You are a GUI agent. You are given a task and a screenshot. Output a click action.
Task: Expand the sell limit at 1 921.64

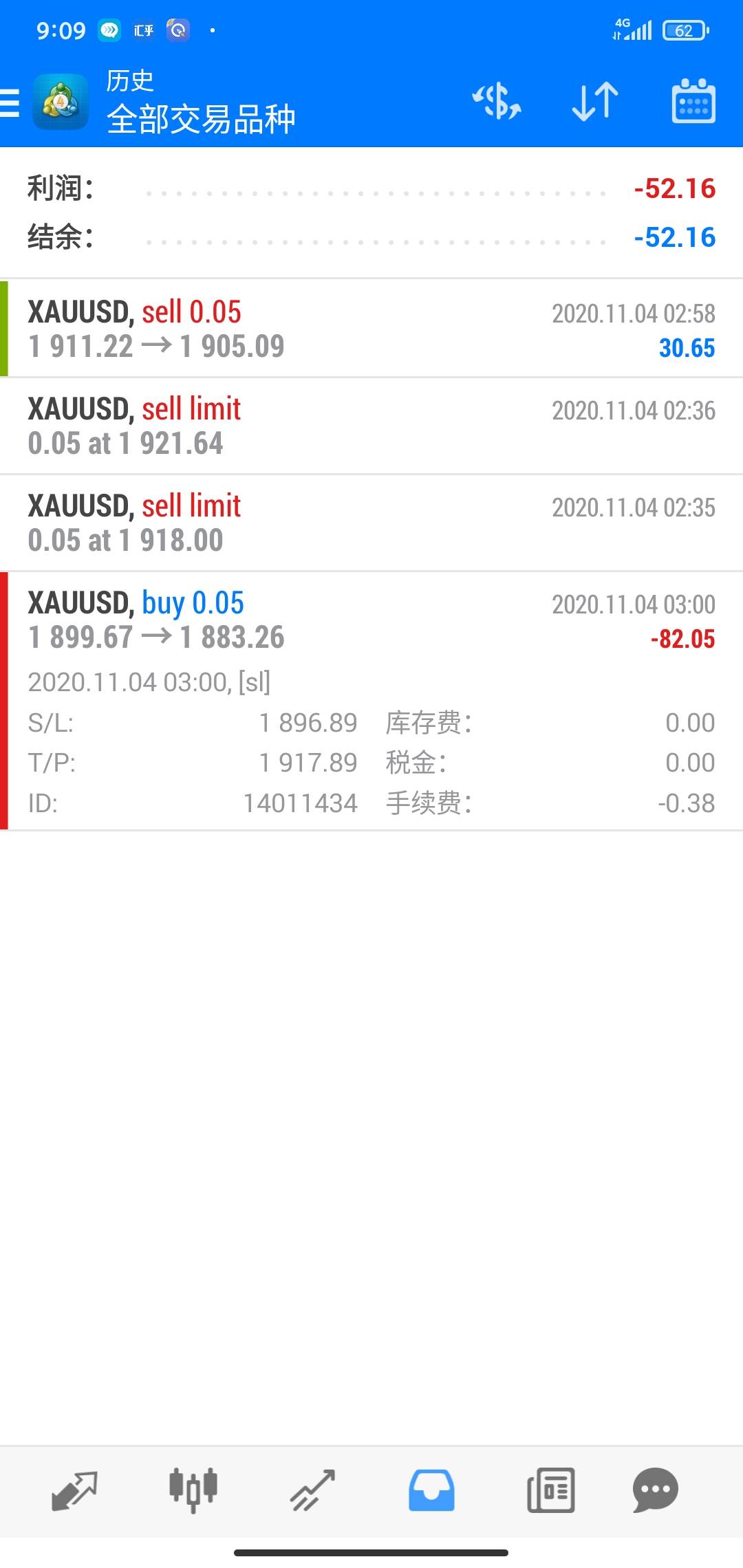click(x=371, y=426)
